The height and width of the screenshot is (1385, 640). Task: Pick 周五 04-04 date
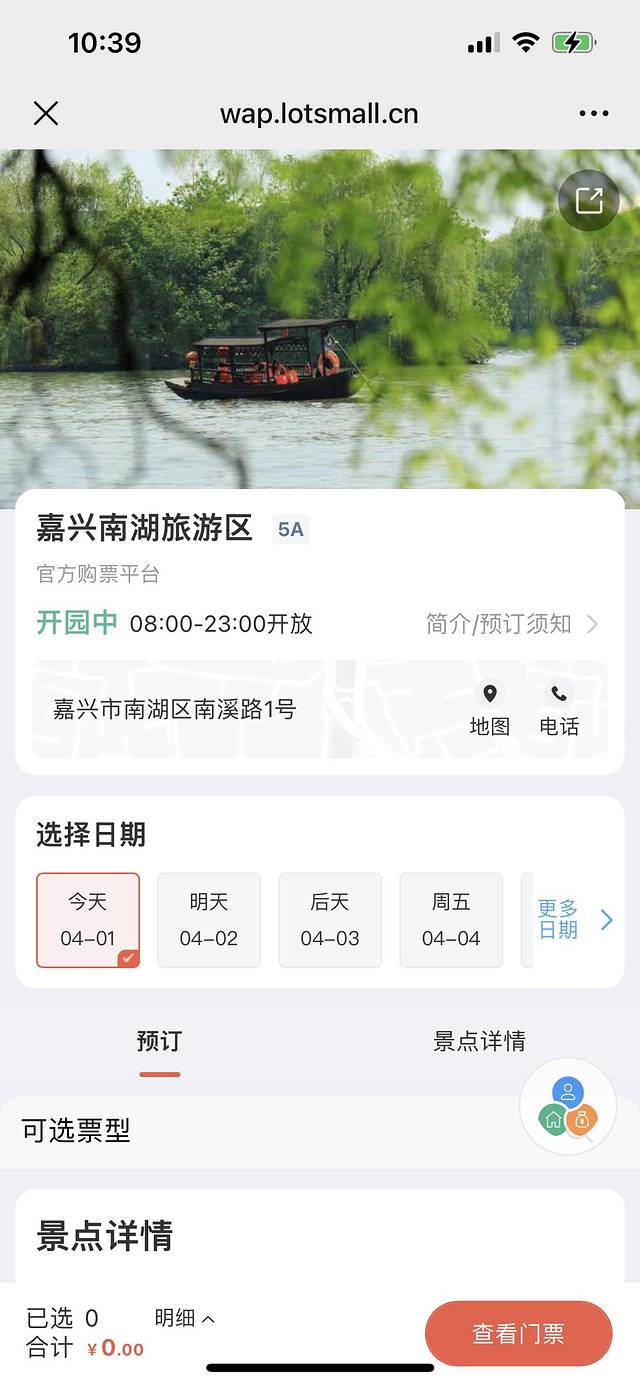tap(451, 920)
